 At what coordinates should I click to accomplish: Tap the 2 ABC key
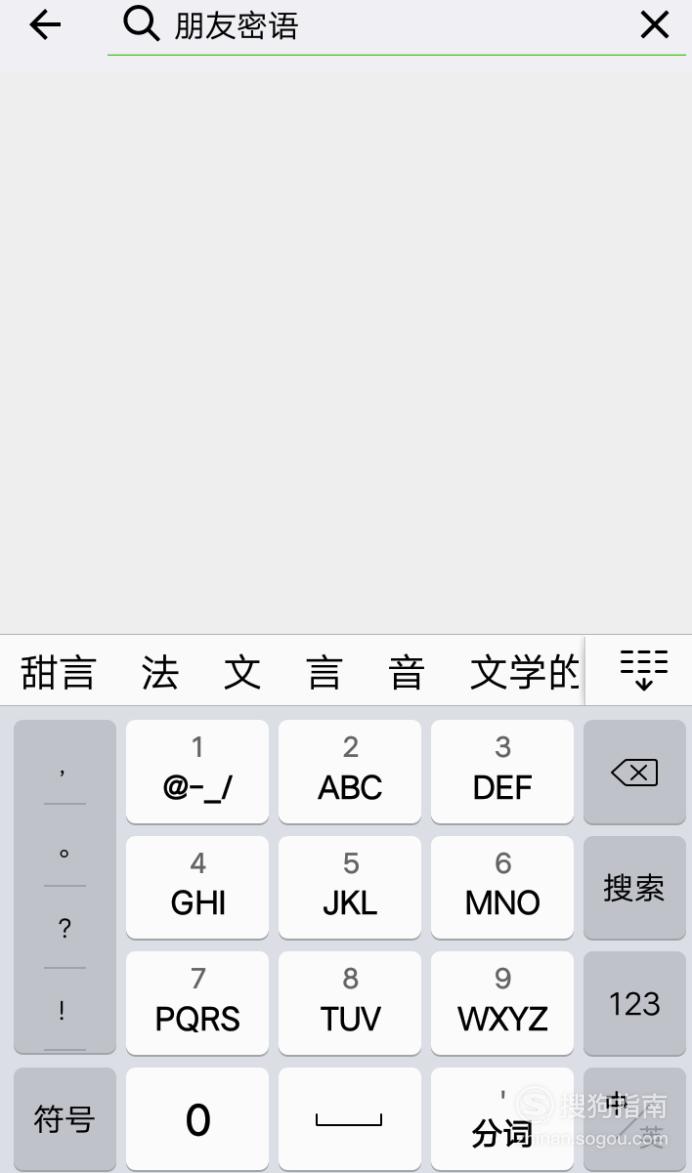tap(349, 772)
